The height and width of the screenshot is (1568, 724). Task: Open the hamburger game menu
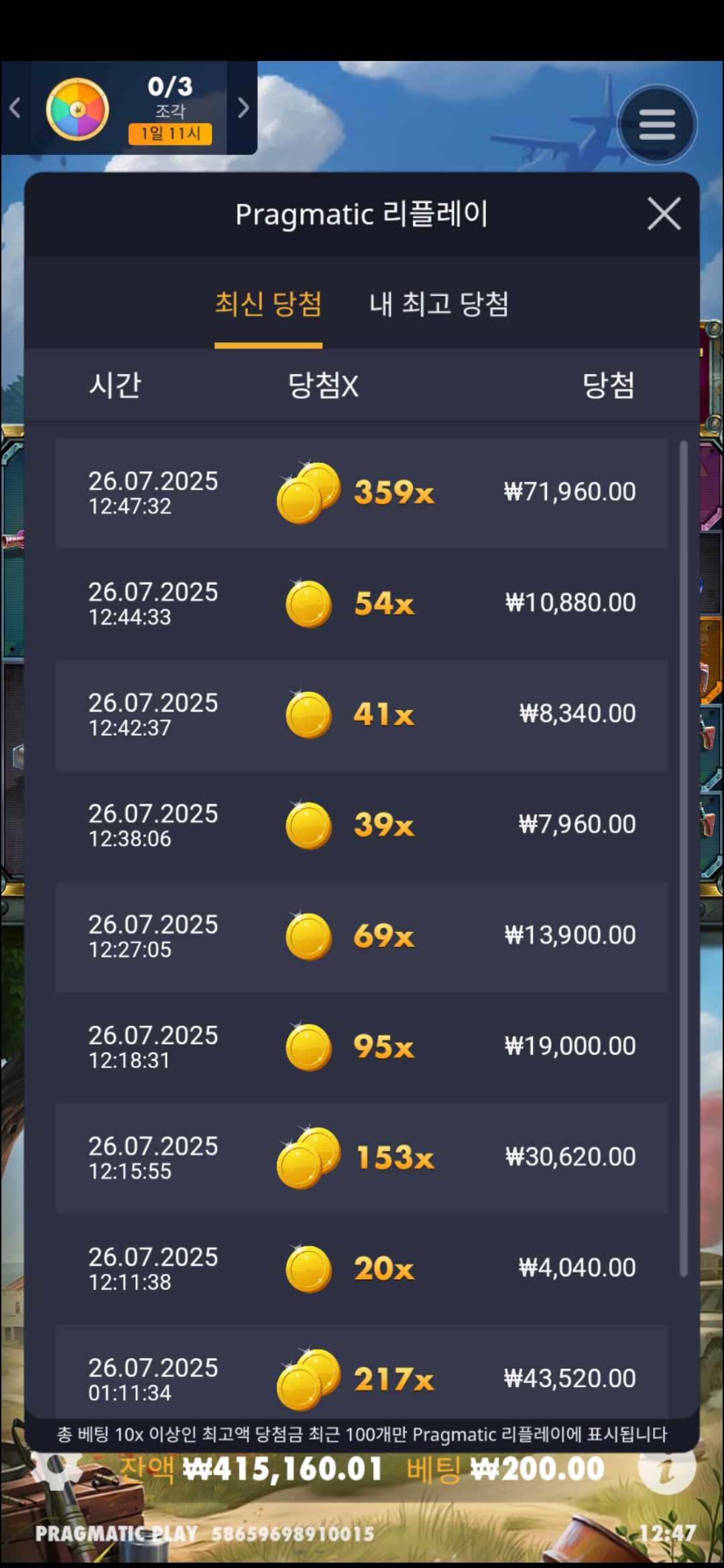(657, 125)
